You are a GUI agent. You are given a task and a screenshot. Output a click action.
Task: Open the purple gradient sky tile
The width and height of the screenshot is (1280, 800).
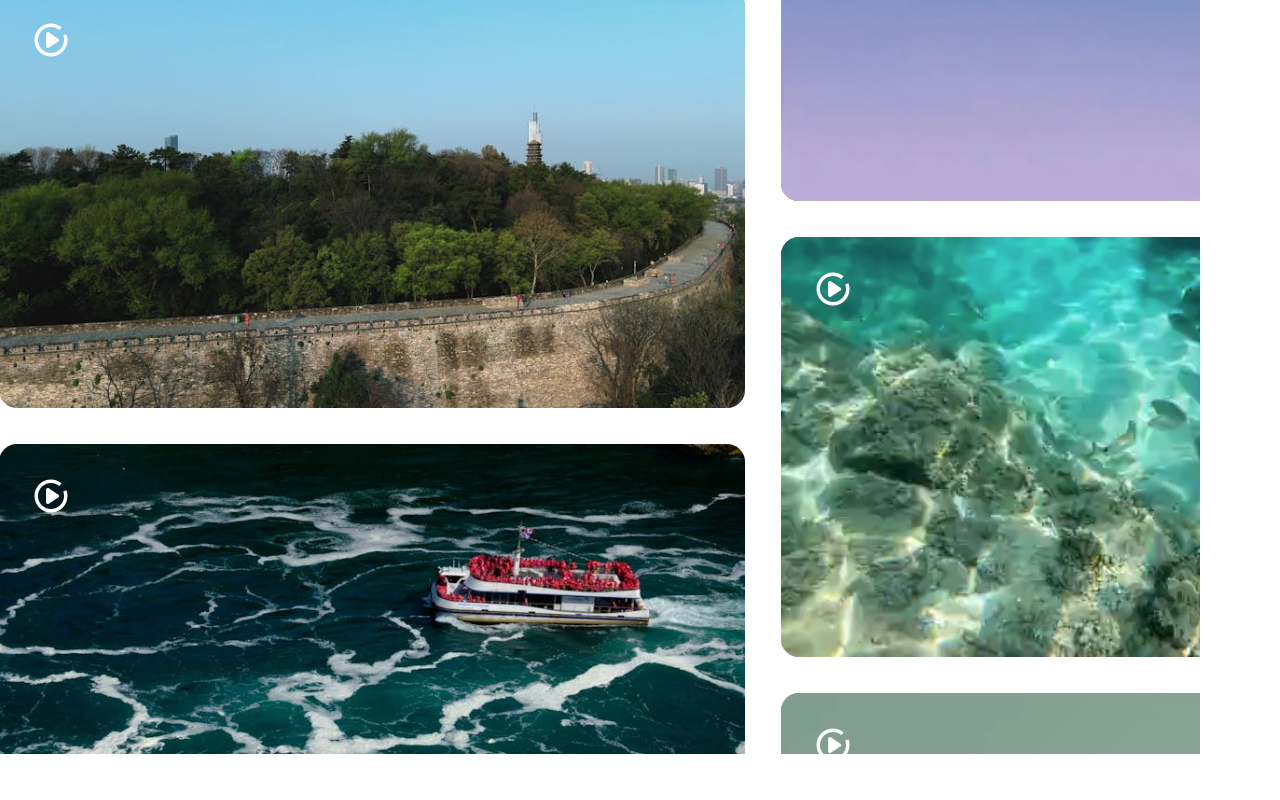coord(990,100)
